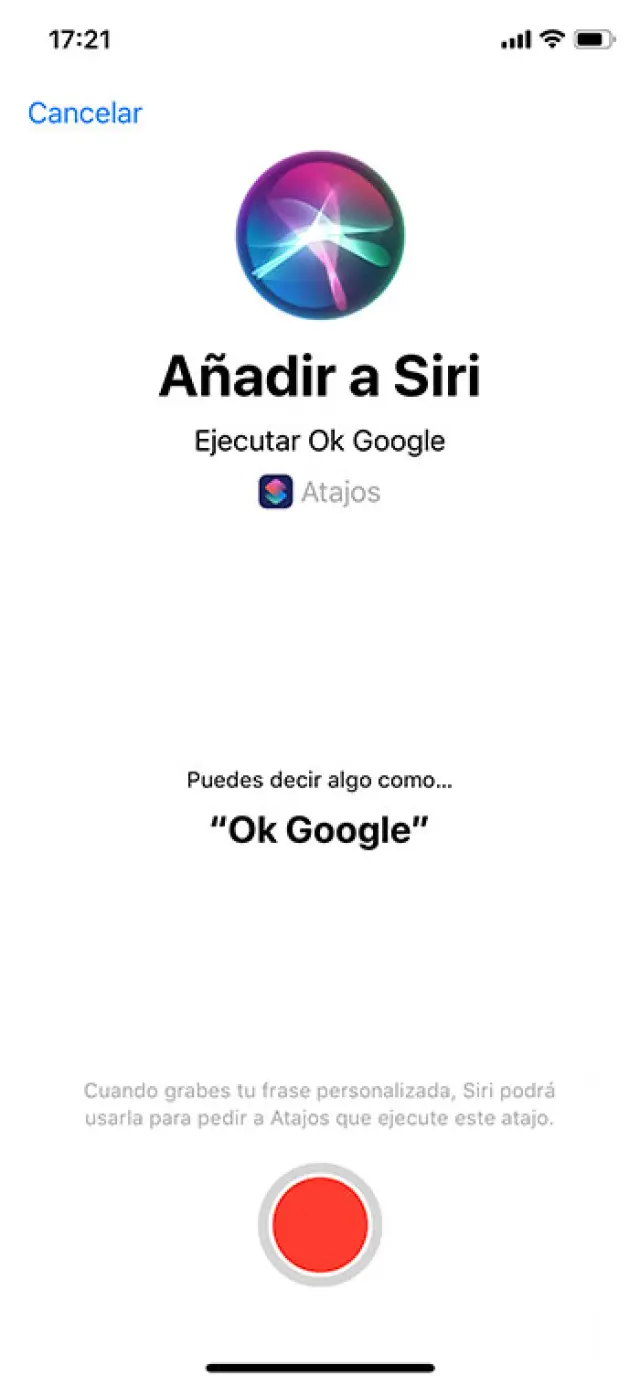Tap Cancelar to dismiss Añadir a Siri
This screenshot has width=640, height=1386.
point(85,113)
